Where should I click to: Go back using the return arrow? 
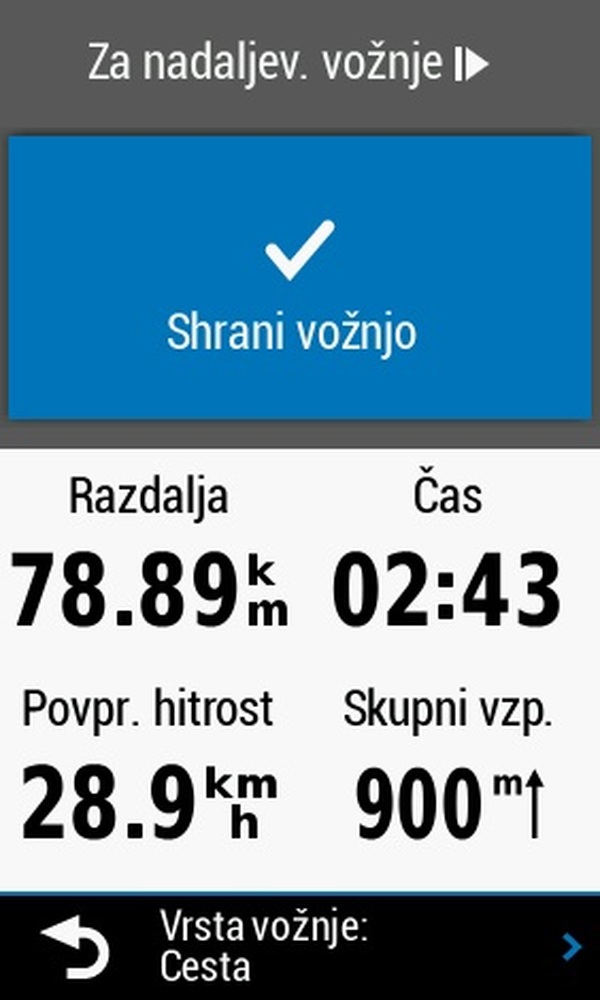(x=75, y=946)
